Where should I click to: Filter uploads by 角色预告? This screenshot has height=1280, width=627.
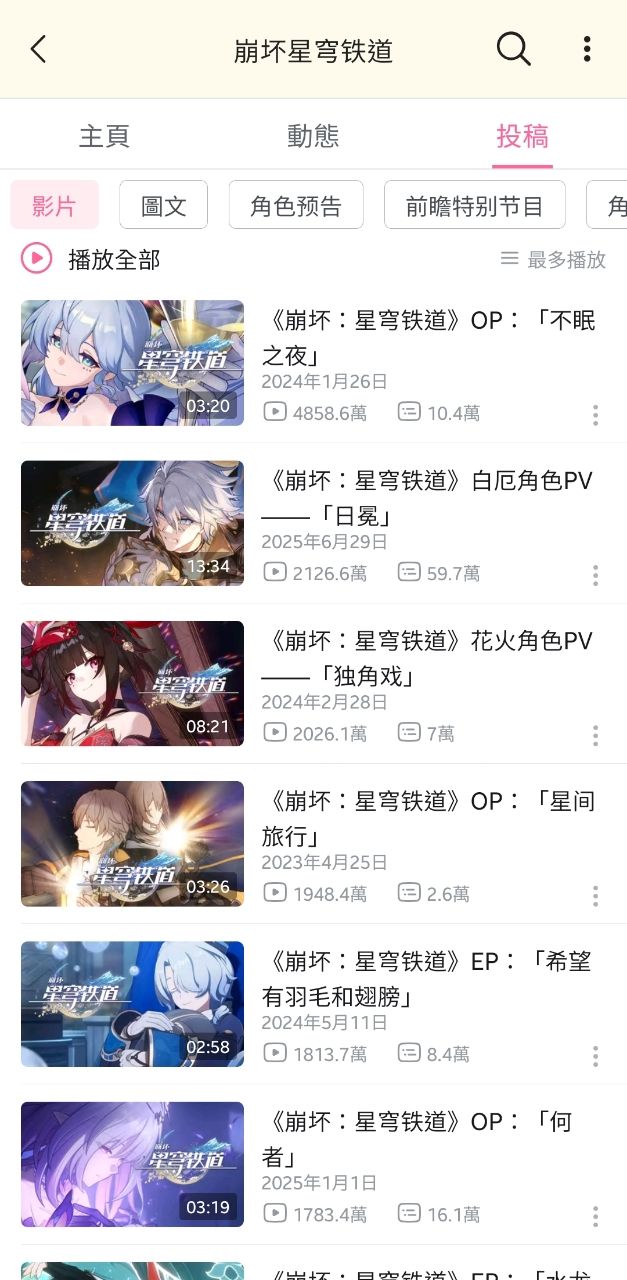click(x=296, y=206)
